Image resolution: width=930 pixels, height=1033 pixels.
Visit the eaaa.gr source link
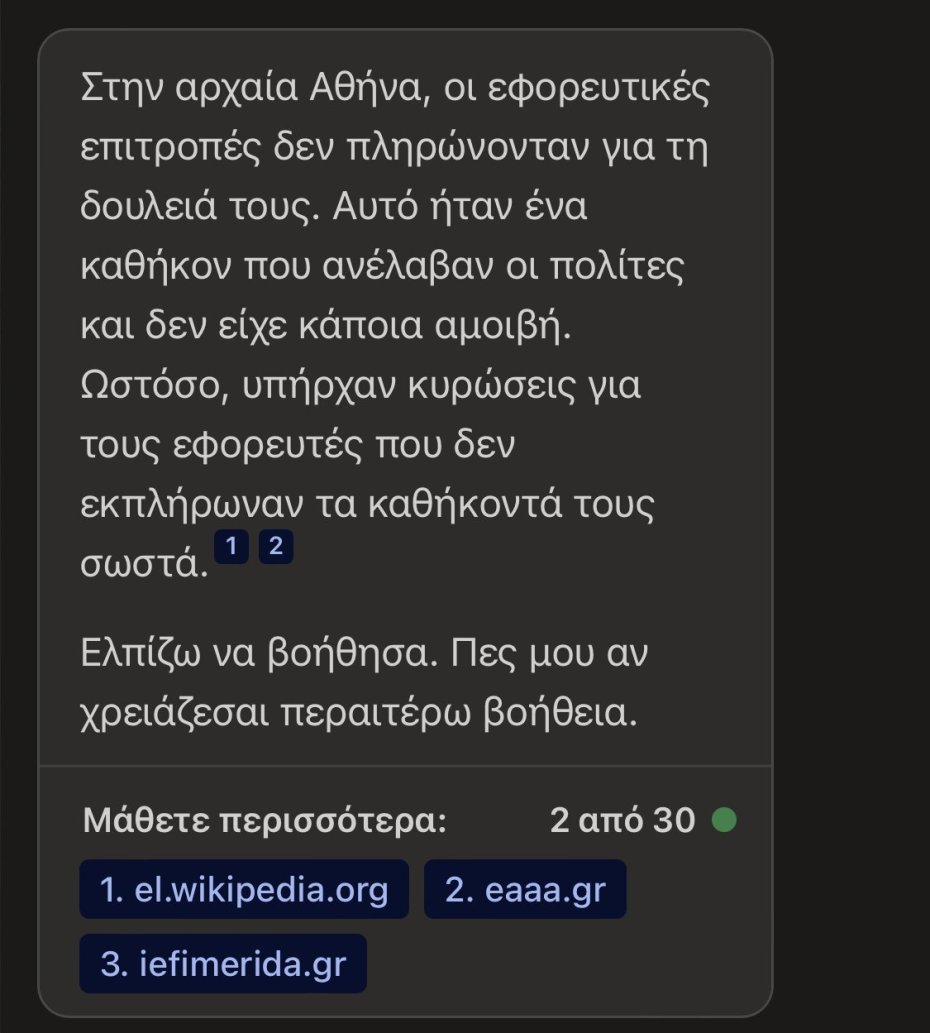pos(525,889)
